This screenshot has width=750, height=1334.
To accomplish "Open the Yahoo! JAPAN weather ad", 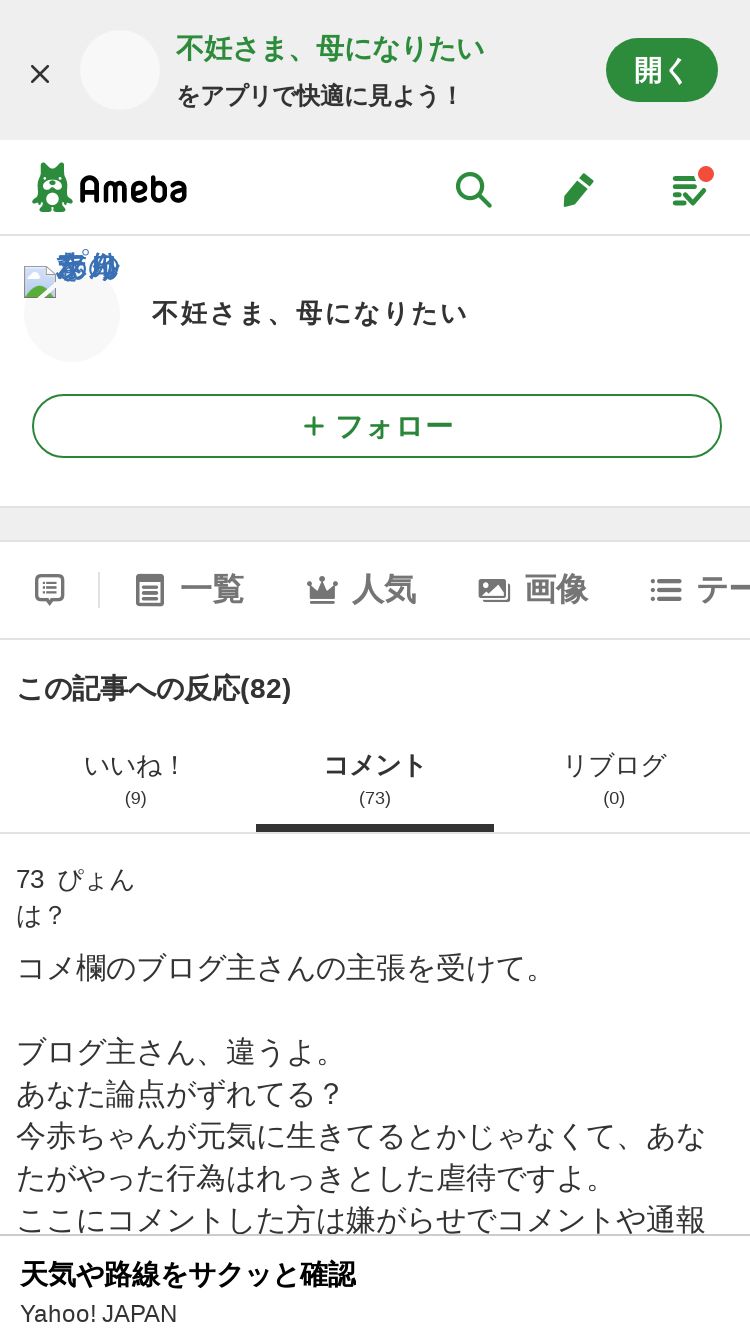I will pos(188,1288).
